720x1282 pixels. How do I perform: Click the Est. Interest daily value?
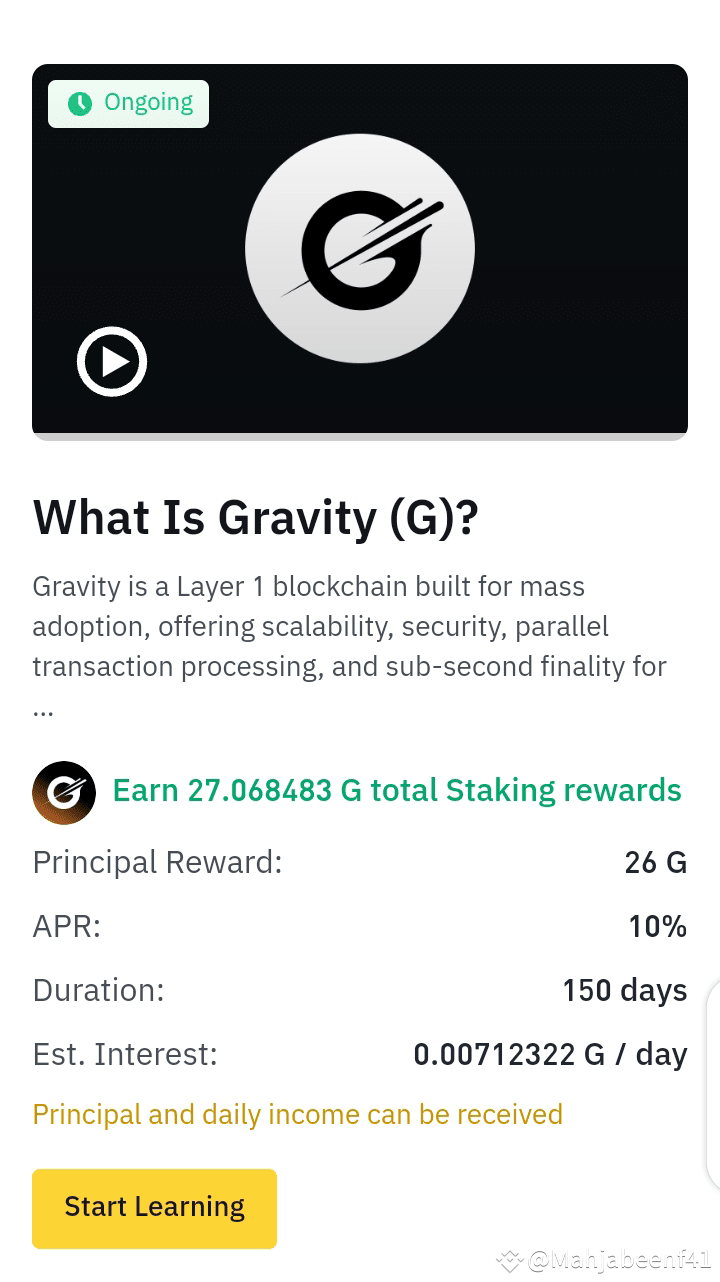click(x=551, y=1054)
